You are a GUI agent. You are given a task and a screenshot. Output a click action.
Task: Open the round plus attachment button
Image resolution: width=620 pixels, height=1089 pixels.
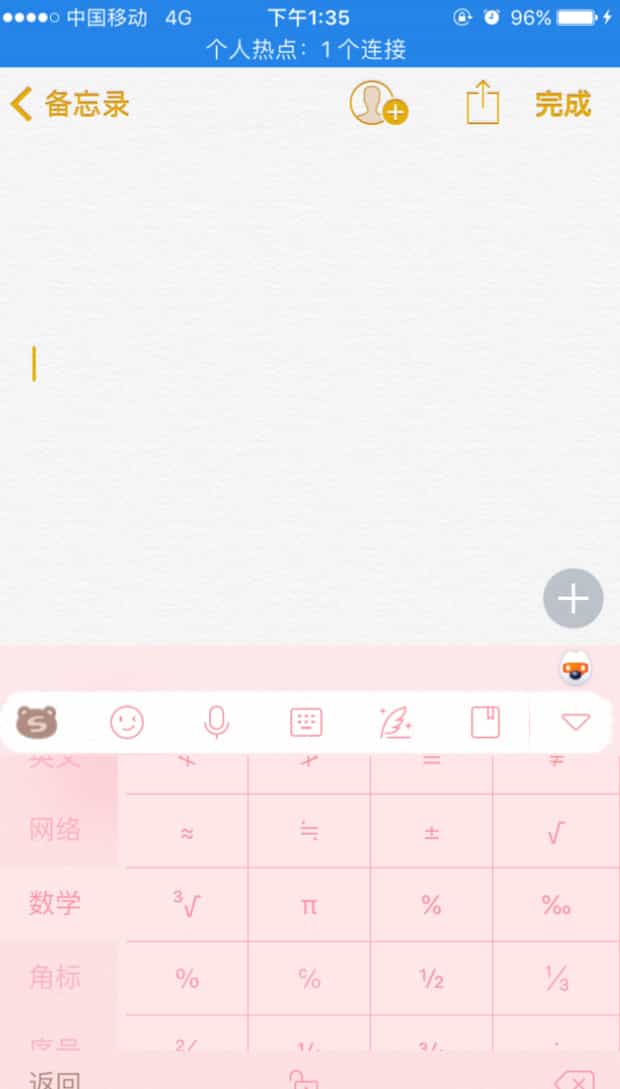pyautogui.click(x=573, y=599)
